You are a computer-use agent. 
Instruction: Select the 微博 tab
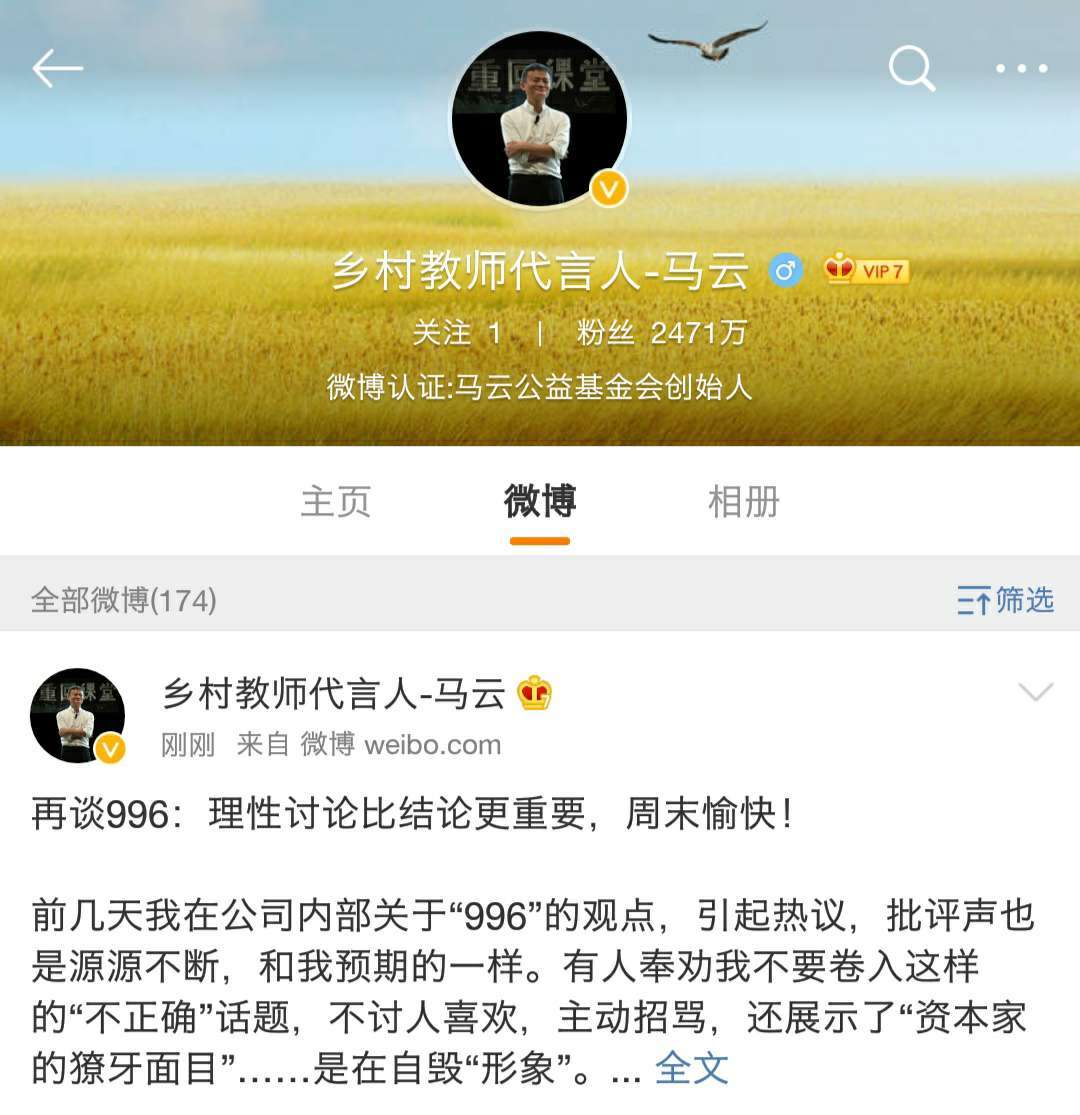[539, 501]
